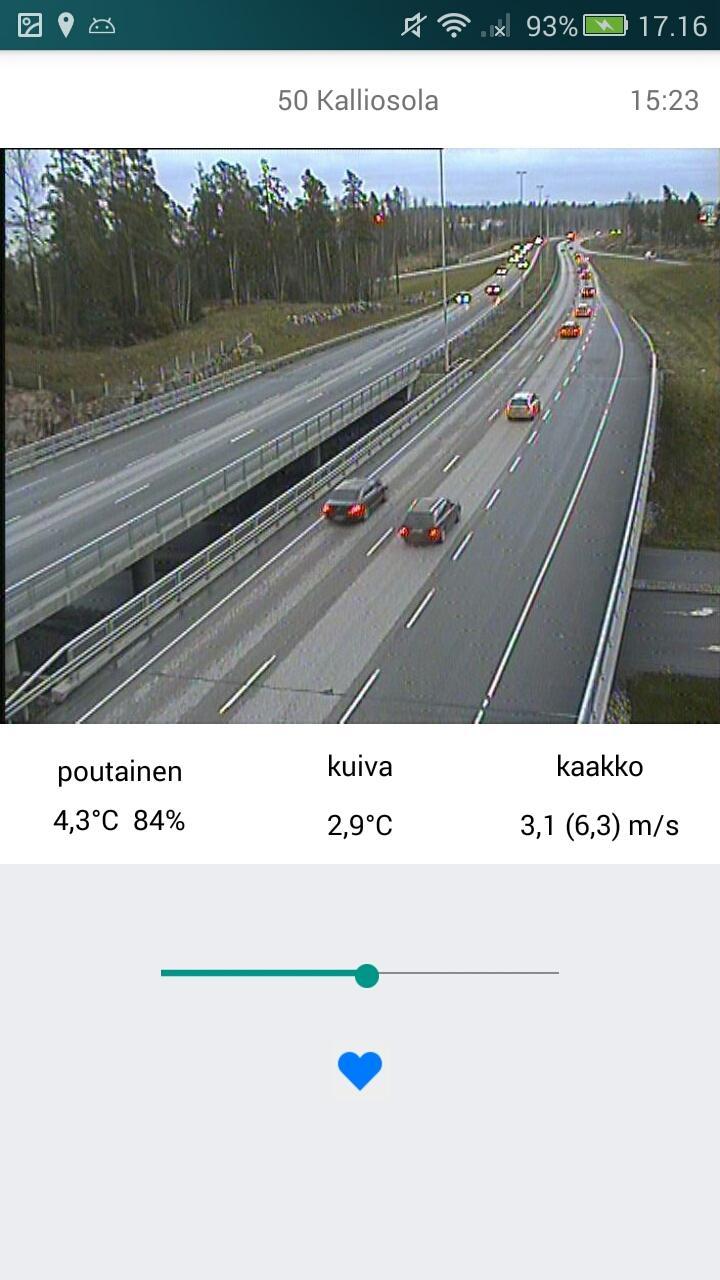Select the weather info panel
The height and width of the screenshot is (1280, 720).
360,793
